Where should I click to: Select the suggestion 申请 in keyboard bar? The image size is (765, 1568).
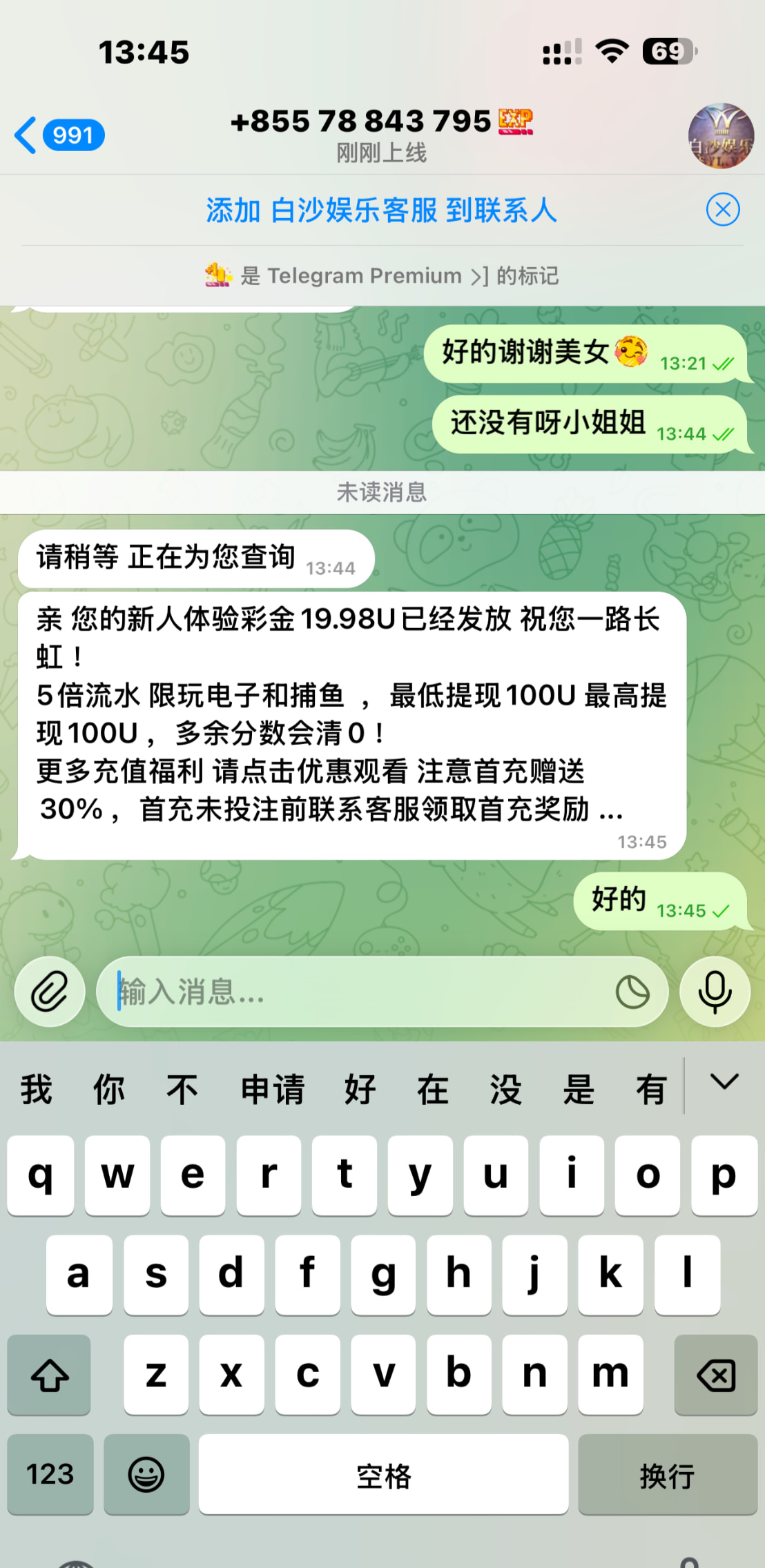(272, 1090)
